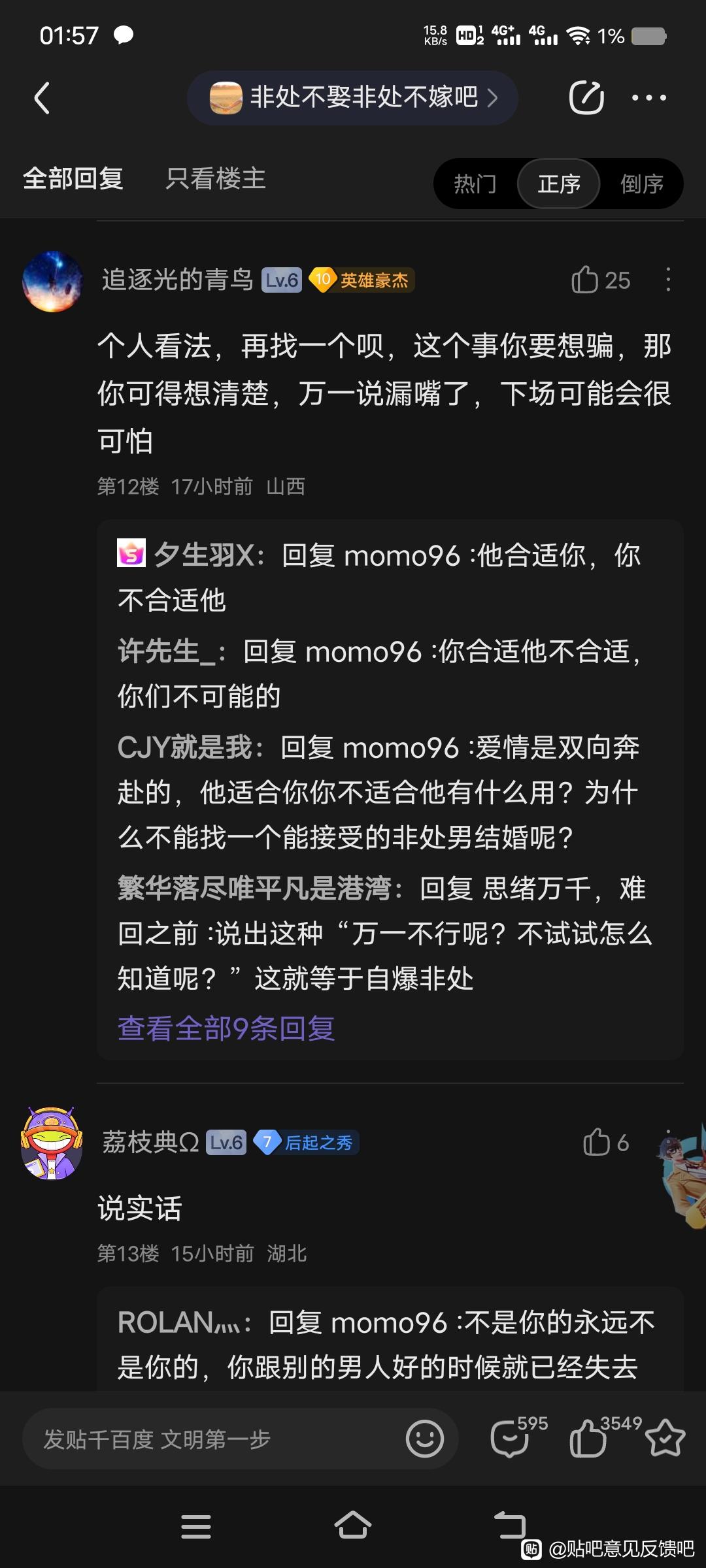Sort replies by 倒序
The height and width of the screenshot is (1568, 706).
tap(641, 184)
